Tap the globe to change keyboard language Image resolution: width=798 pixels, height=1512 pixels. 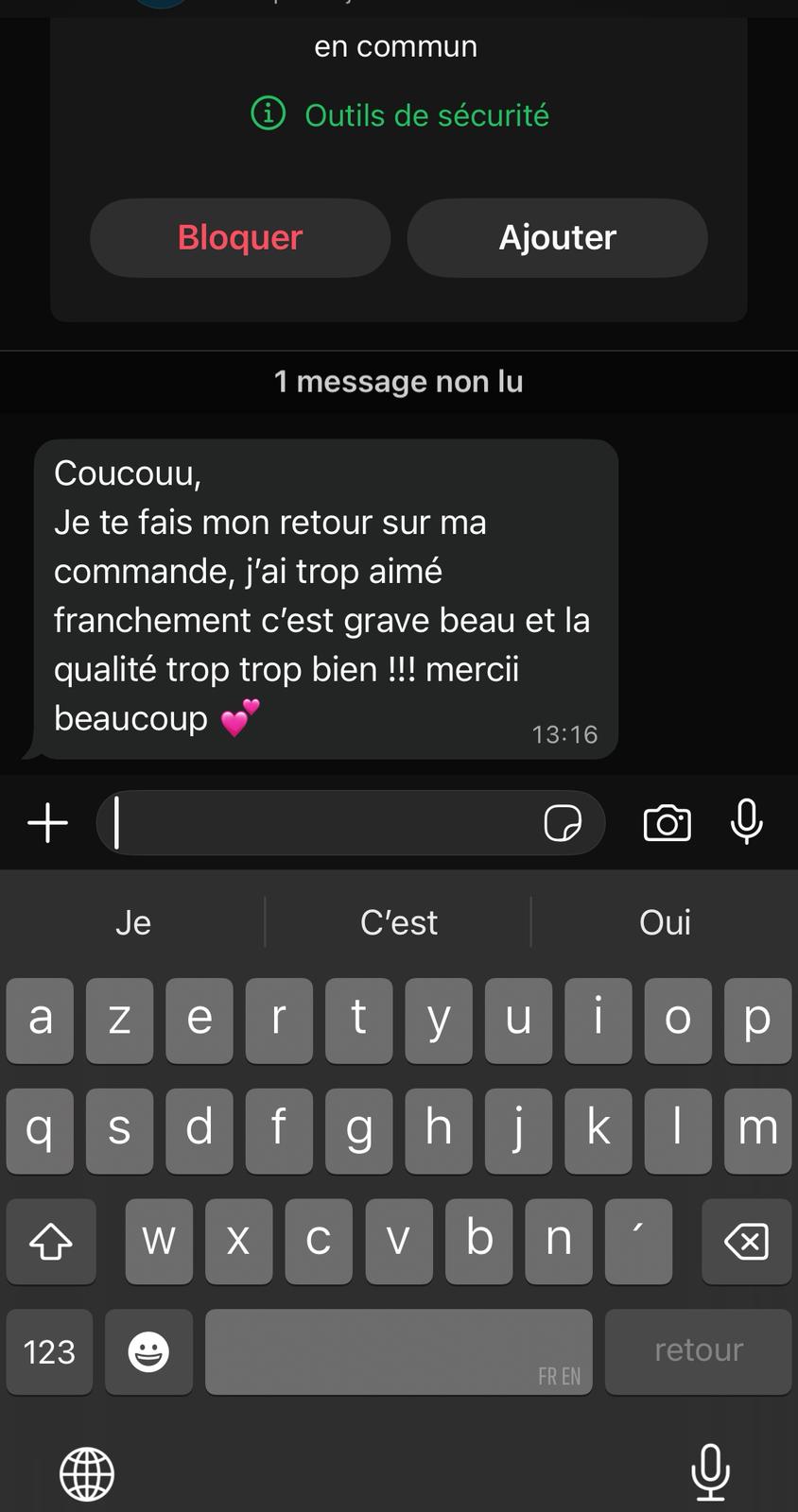point(87,1473)
